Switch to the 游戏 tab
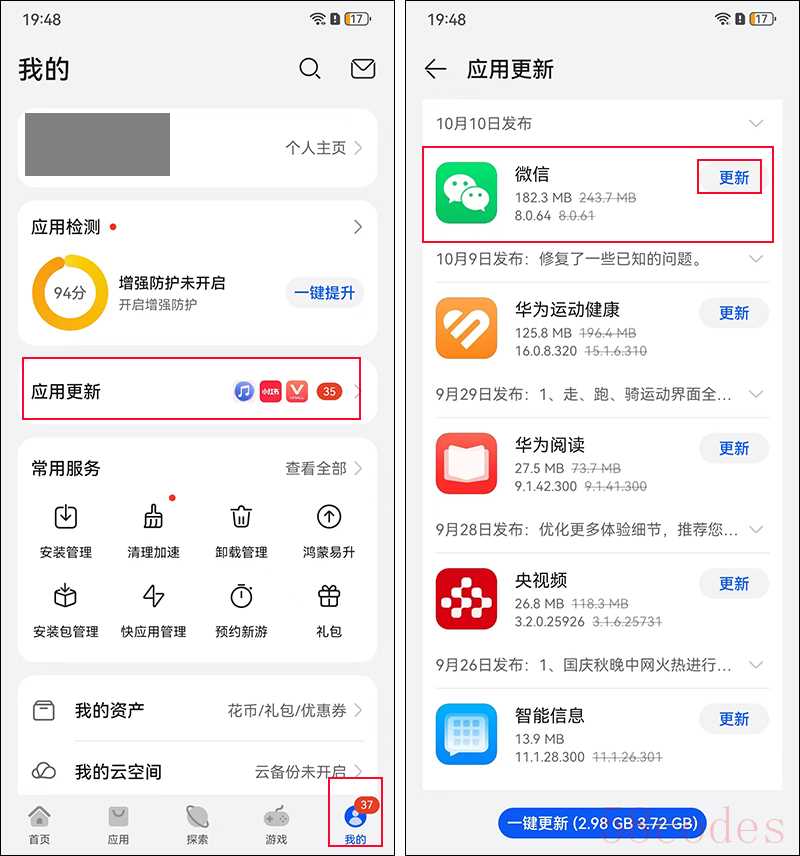This screenshot has width=800, height=856. [x=275, y=824]
